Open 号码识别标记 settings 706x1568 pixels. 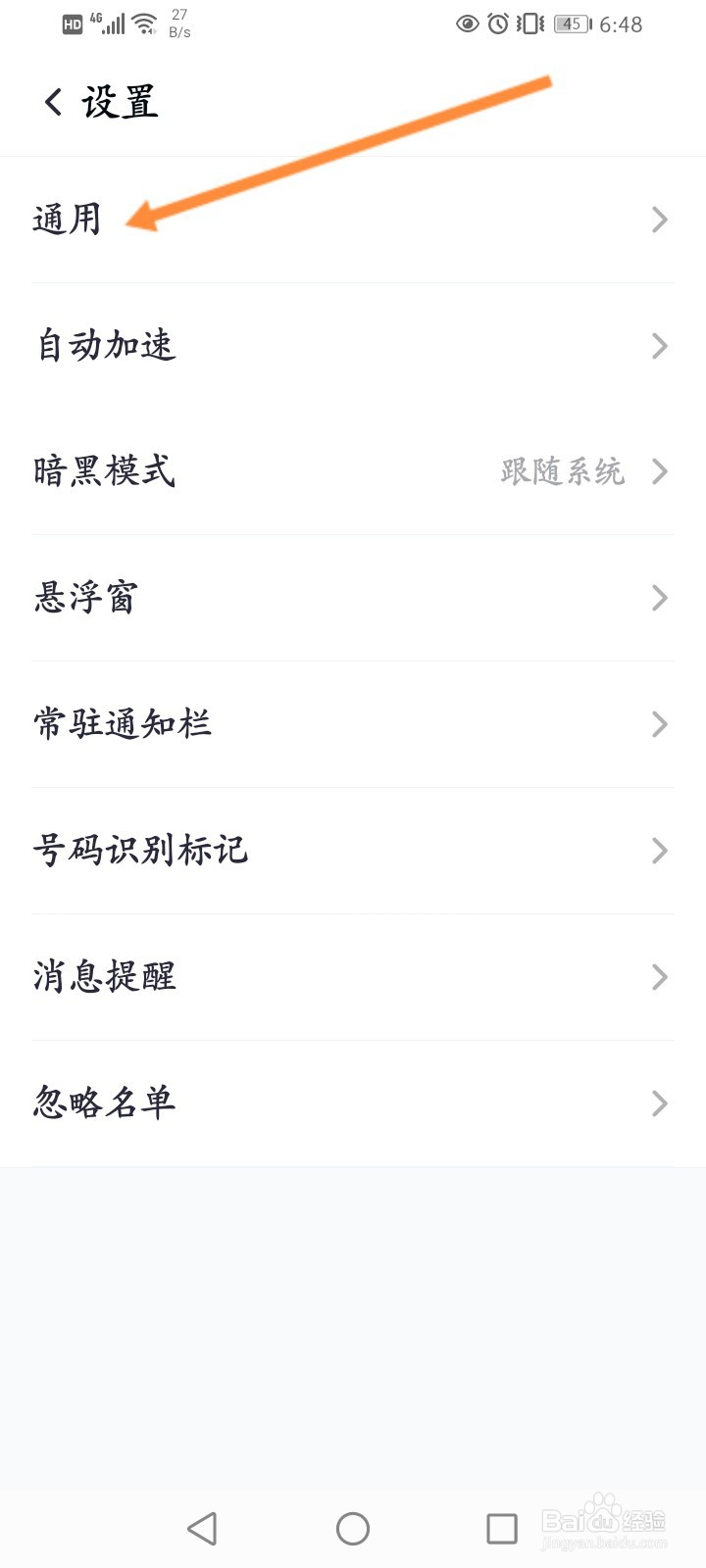140,851
